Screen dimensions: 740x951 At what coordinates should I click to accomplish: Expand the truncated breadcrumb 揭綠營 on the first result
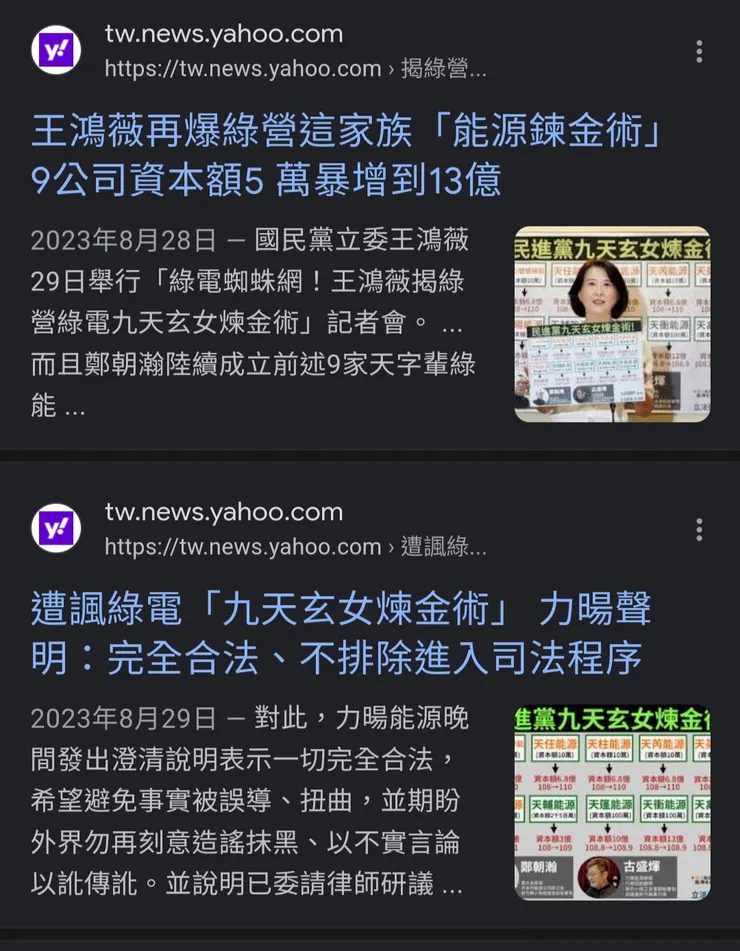(x=443, y=71)
